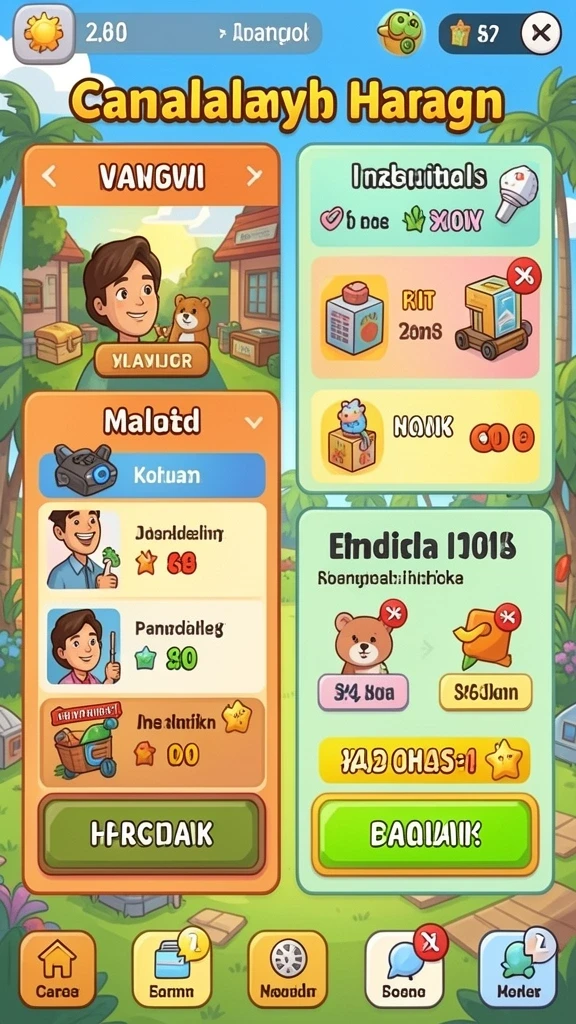Tap the sun icon in the top bar
This screenshot has width=576, height=1024.
coord(44,33)
